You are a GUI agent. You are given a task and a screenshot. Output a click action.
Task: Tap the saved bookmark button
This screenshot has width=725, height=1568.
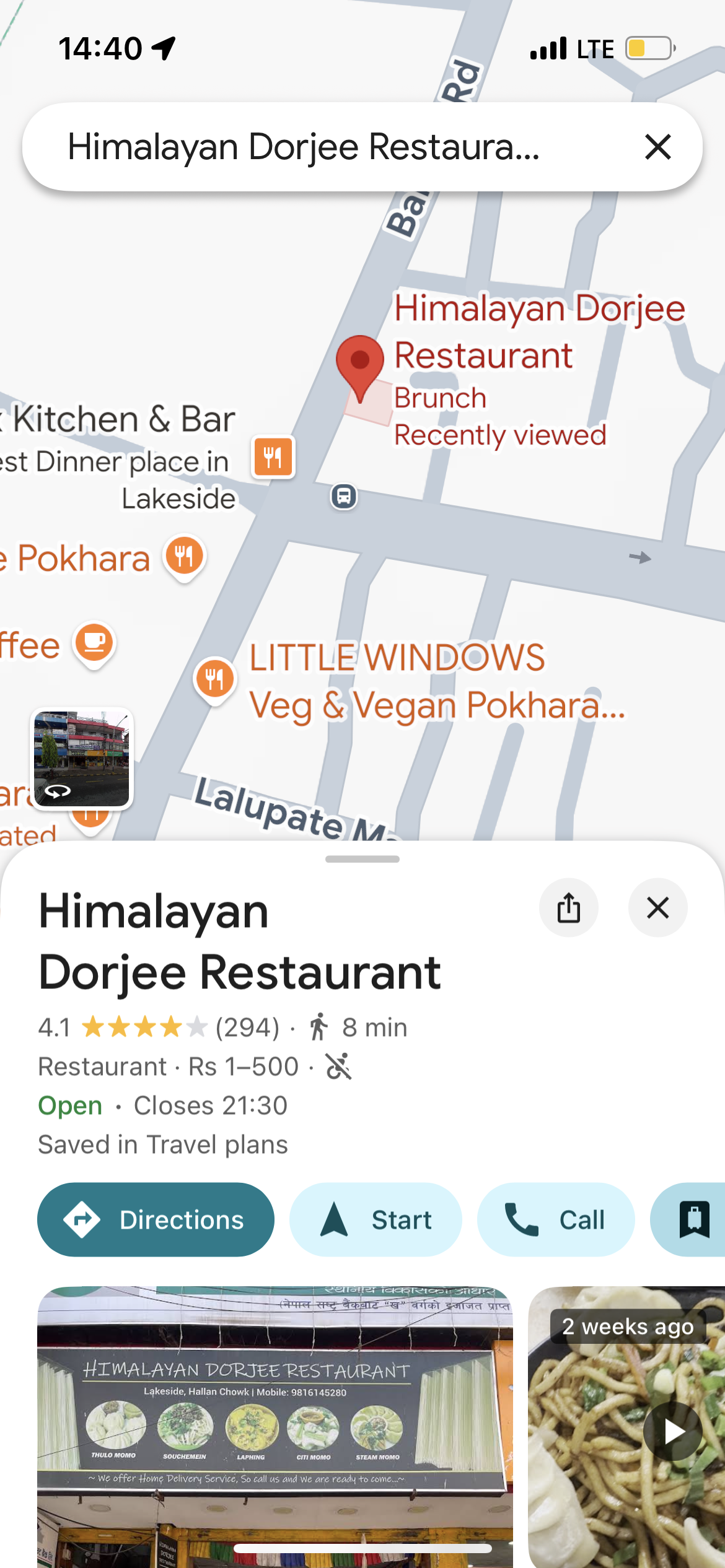[x=693, y=1219]
